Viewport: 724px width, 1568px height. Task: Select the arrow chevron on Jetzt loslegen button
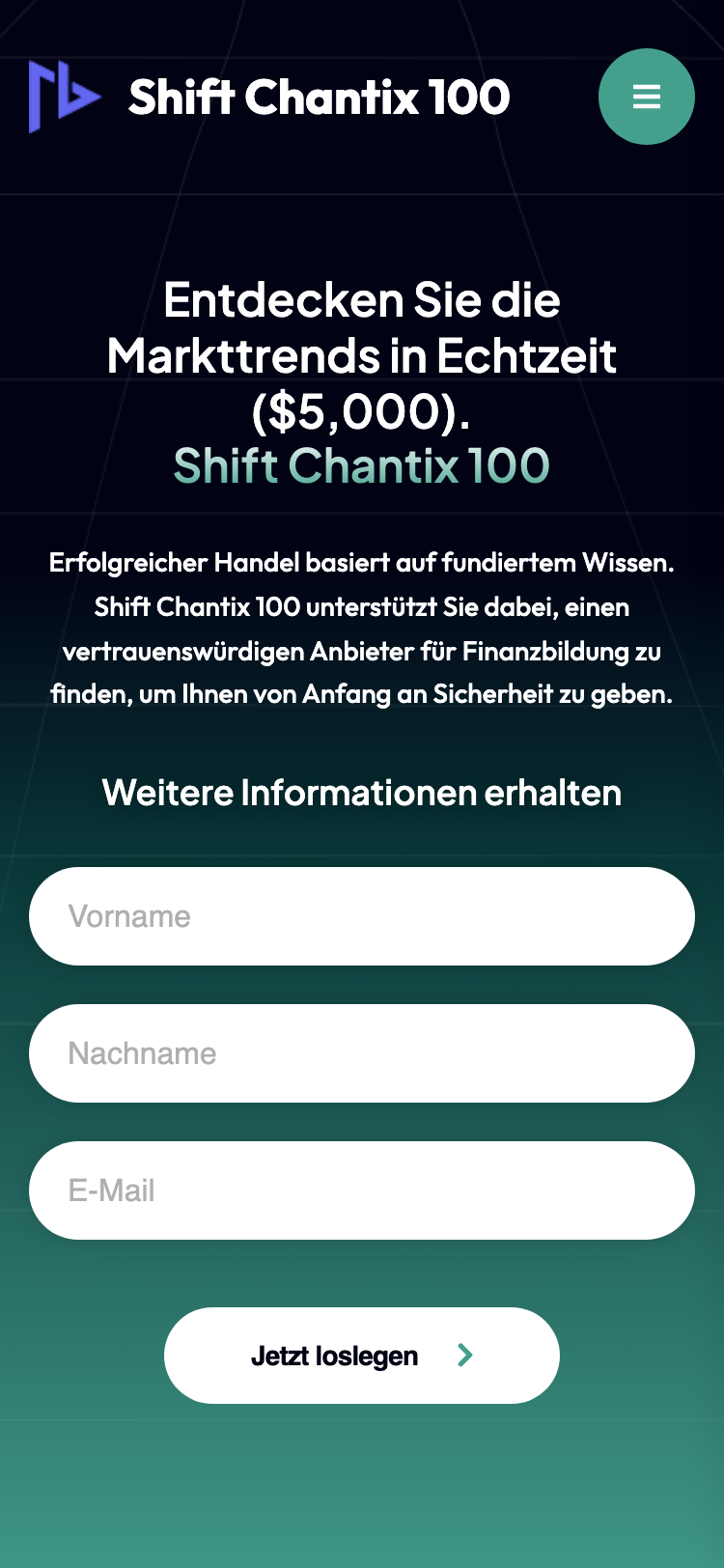point(463,1355)
